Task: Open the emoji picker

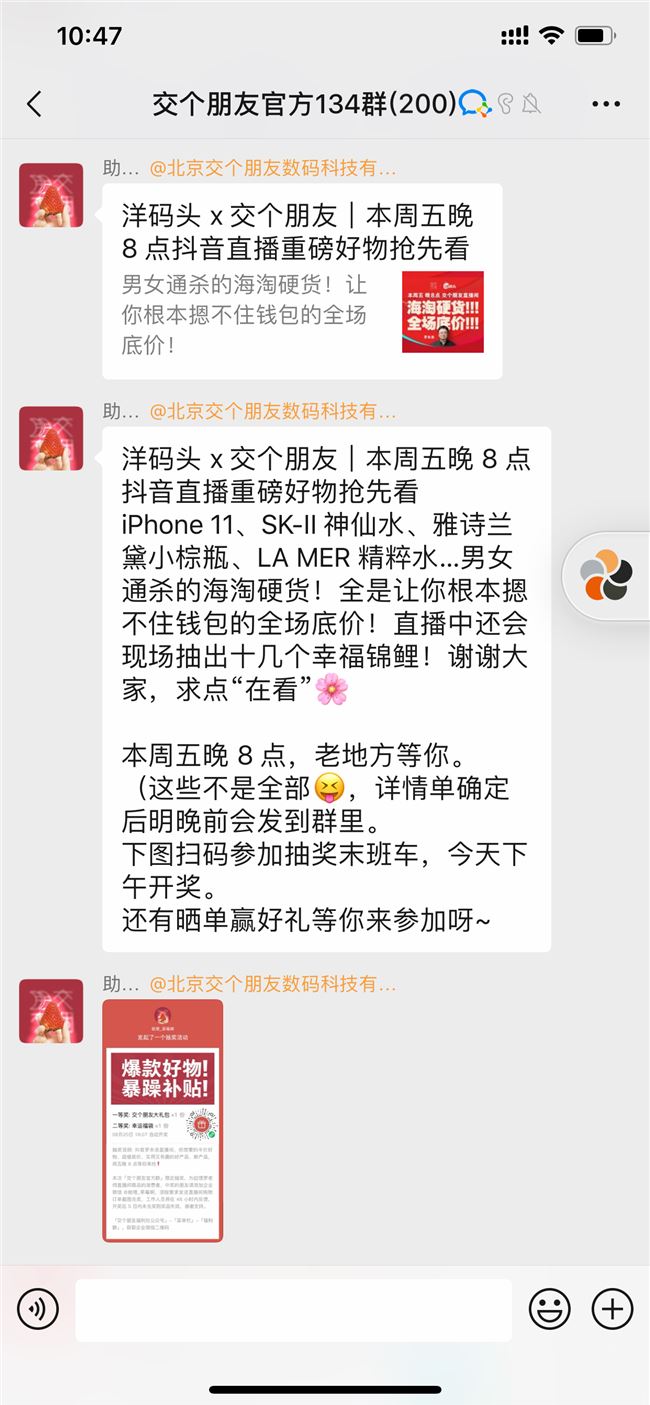Action: [549, 1309]
